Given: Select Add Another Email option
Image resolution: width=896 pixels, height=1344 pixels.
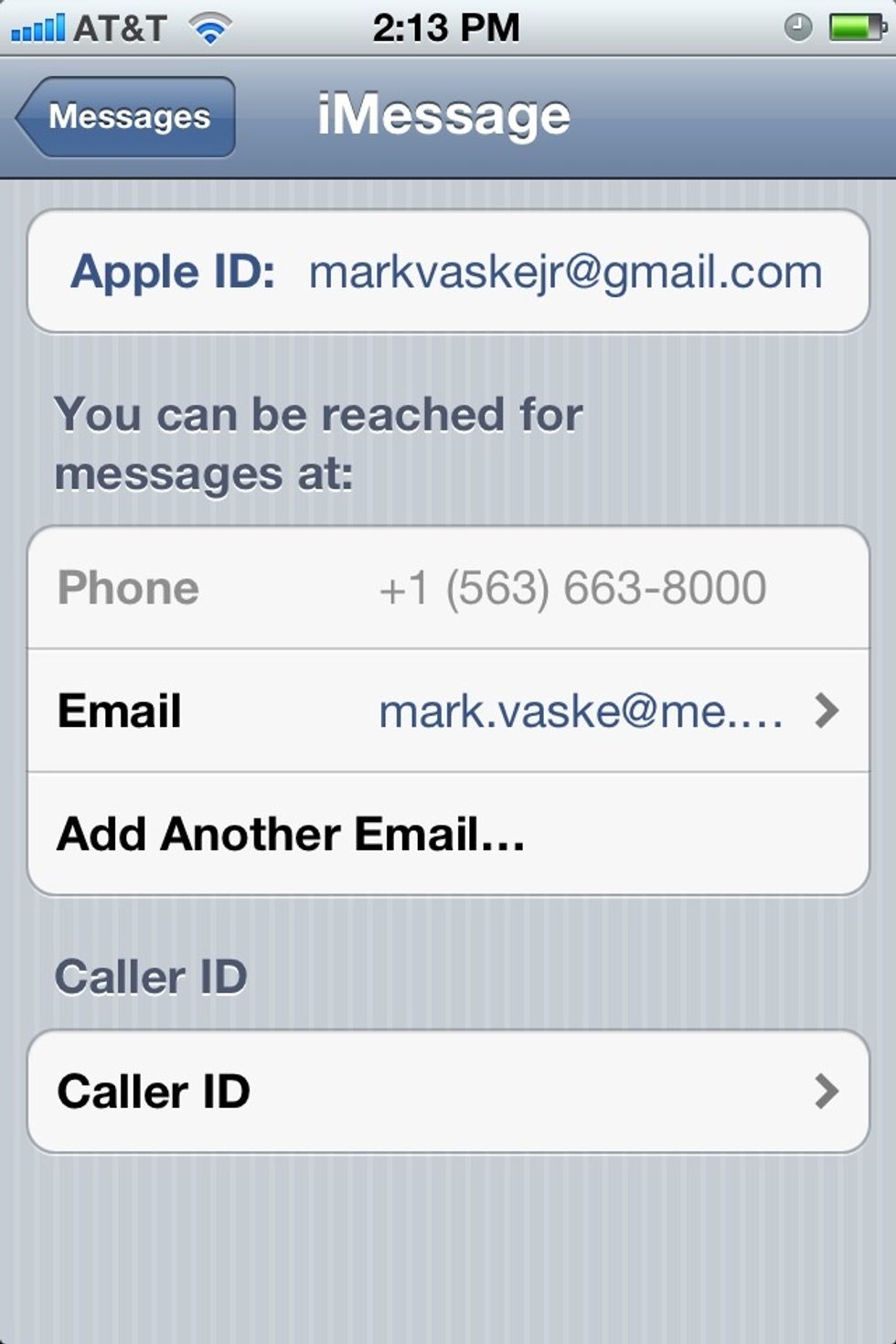Looking at the screenshot, I should 448,834.
